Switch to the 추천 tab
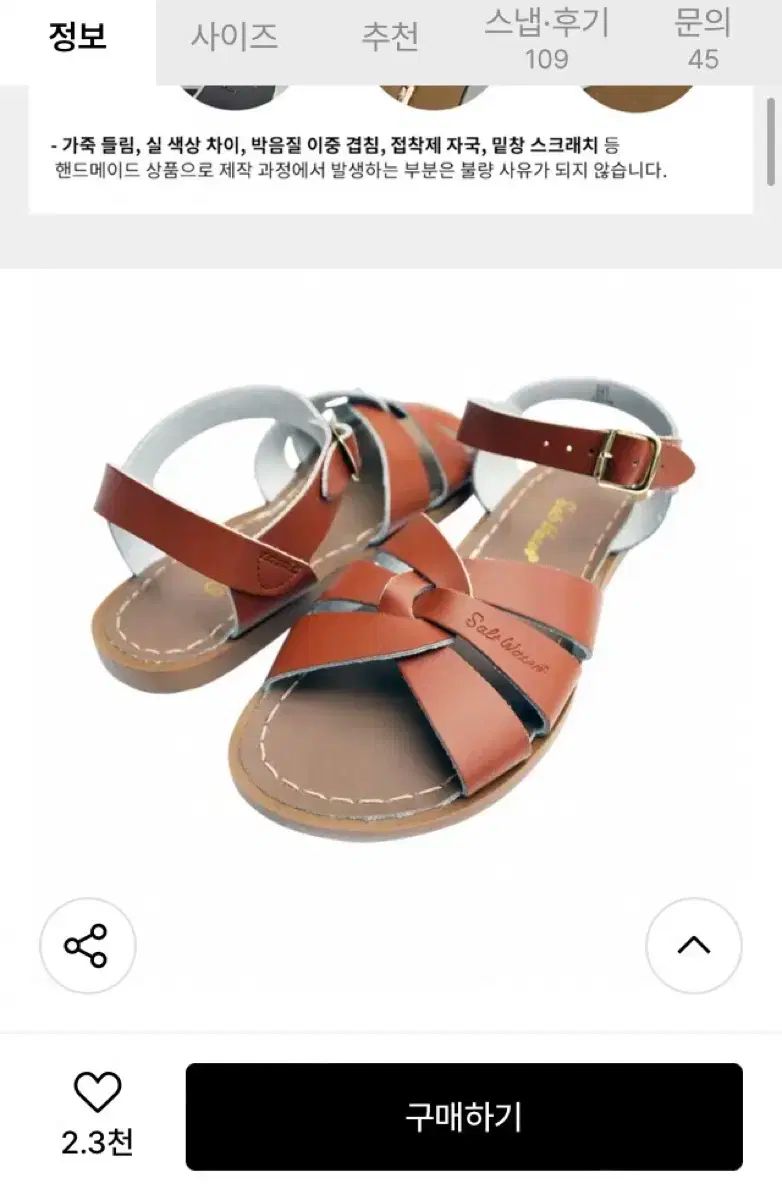 pyautogui.click(x=390, y=38)
